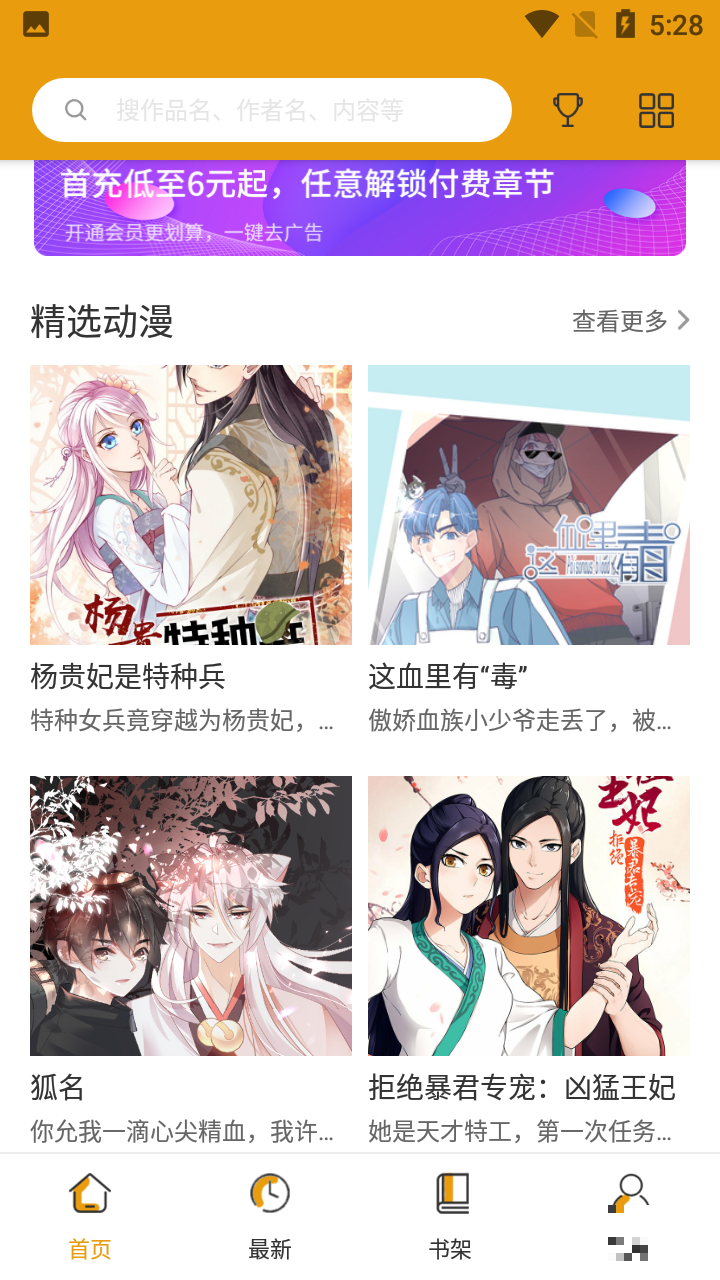Open 拒绝暴君专宠：凶猛王妃 comic

pos(529,916)
